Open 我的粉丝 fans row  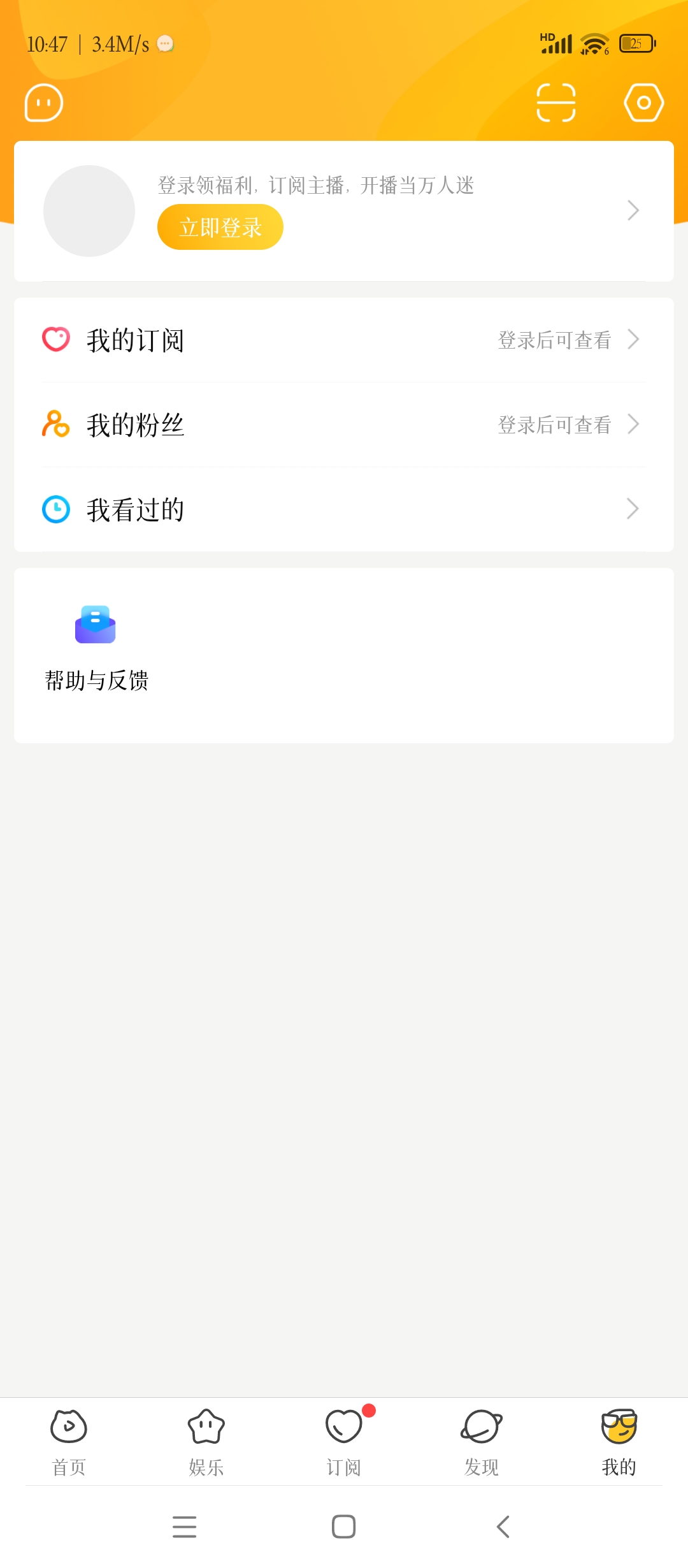tap(344, 425)
